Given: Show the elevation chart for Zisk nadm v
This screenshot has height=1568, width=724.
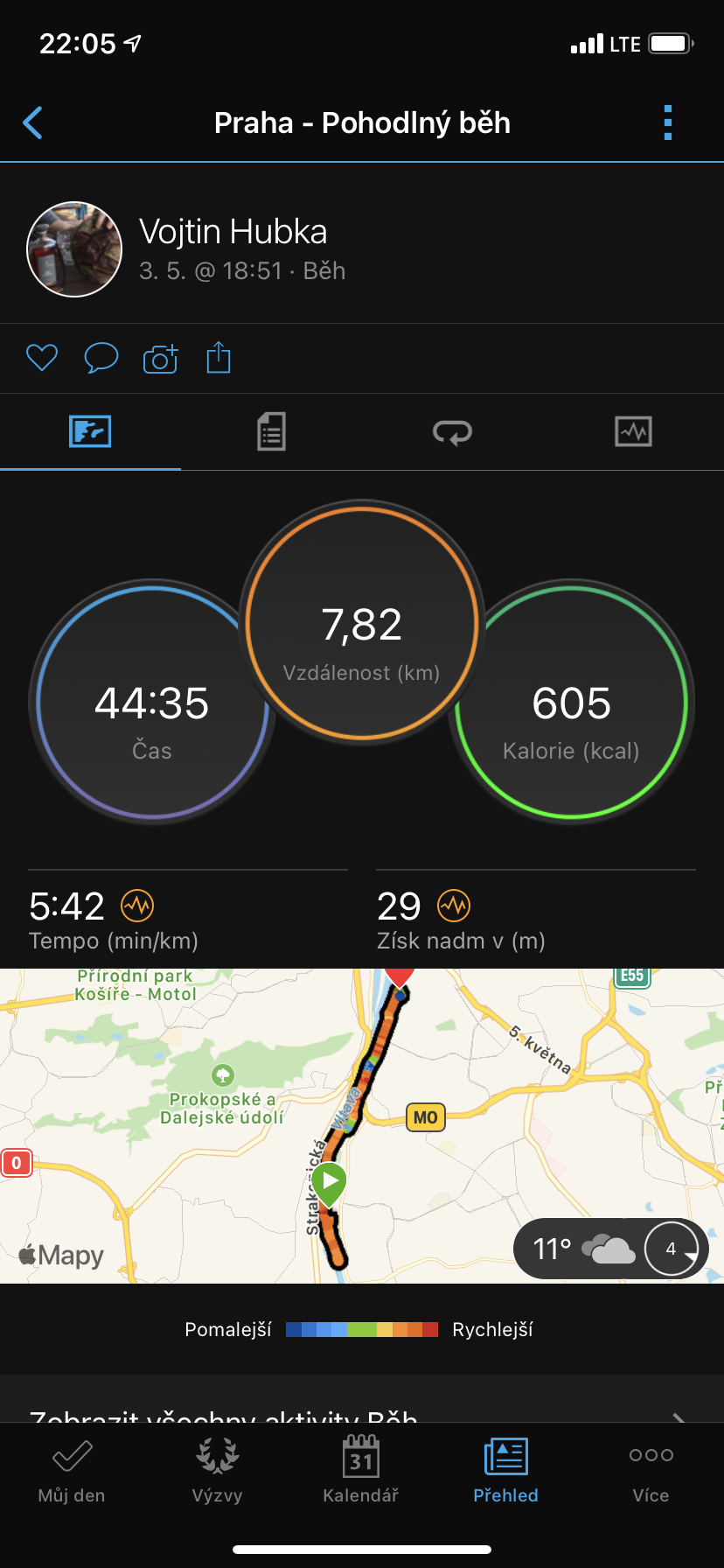Looking at the screenshot, I should click(454, 906).
